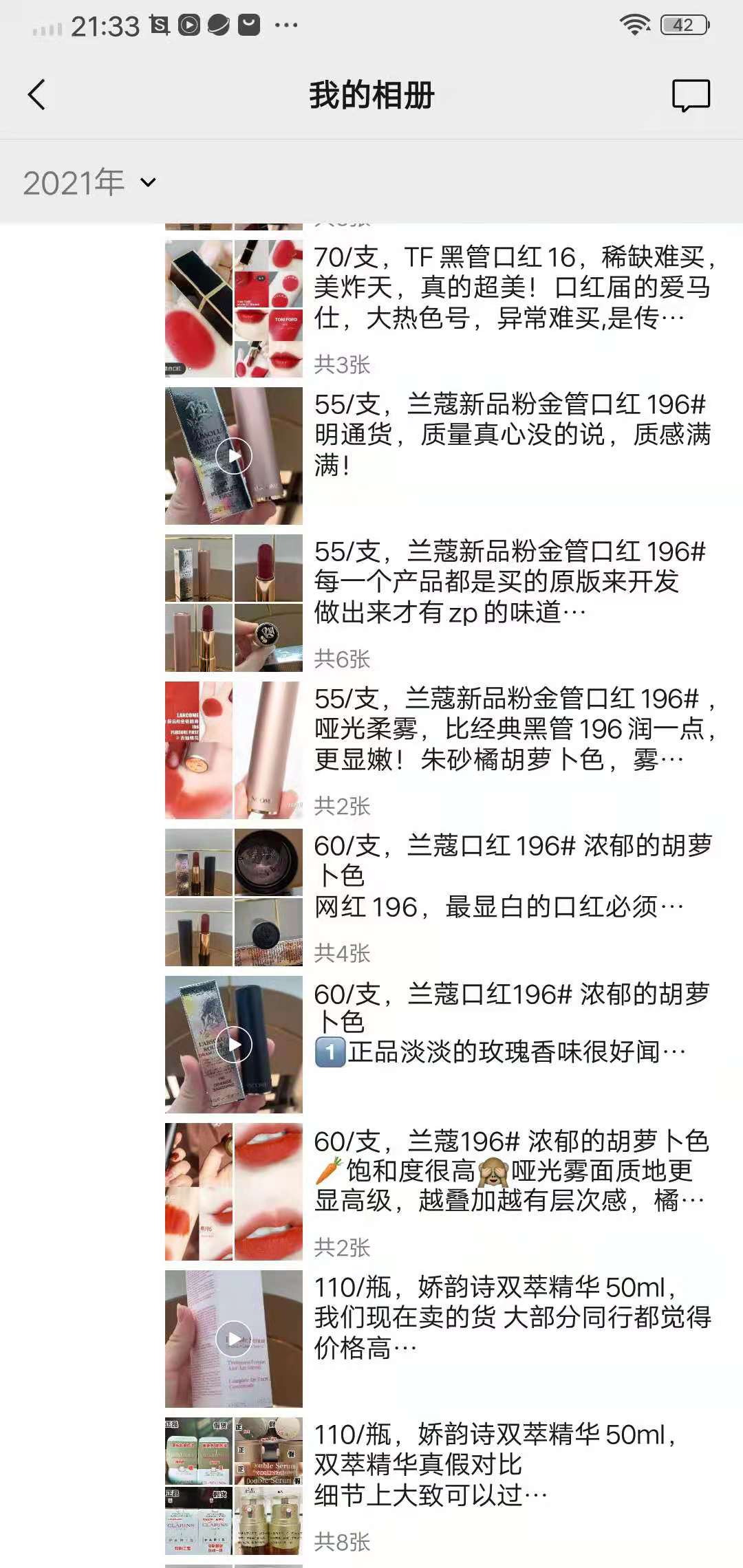Open the message list icon

click(690, 95)
